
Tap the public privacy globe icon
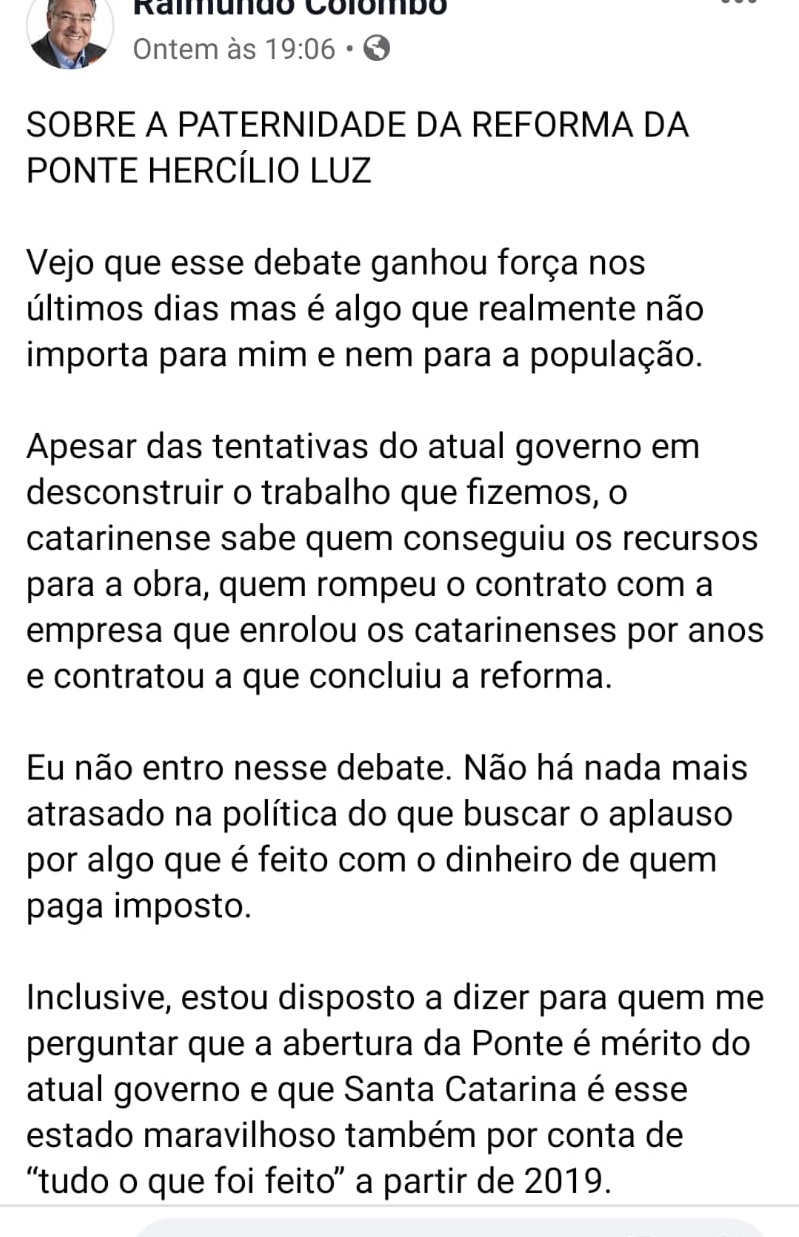376,49
